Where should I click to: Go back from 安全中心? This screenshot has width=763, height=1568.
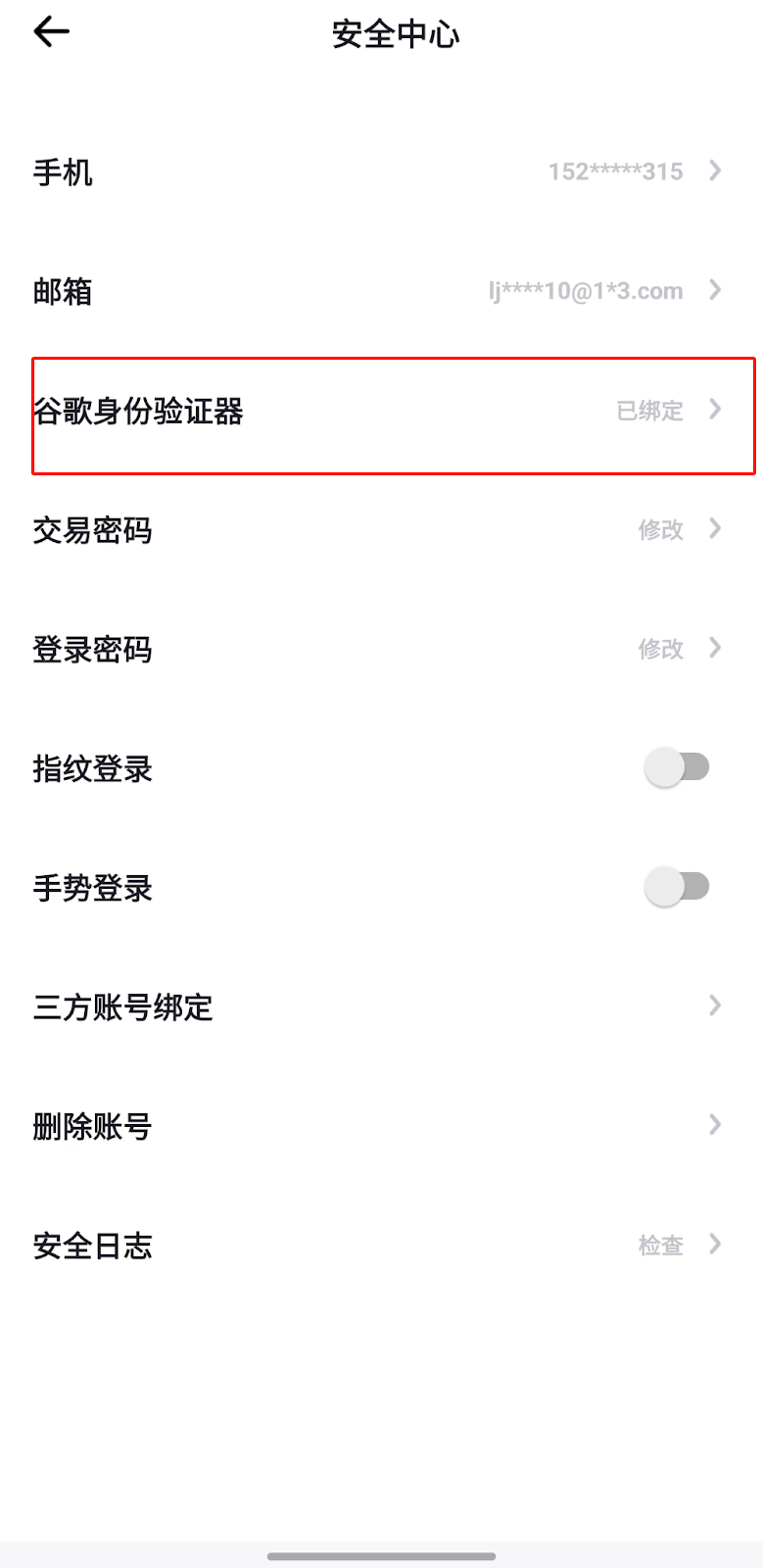51,32
